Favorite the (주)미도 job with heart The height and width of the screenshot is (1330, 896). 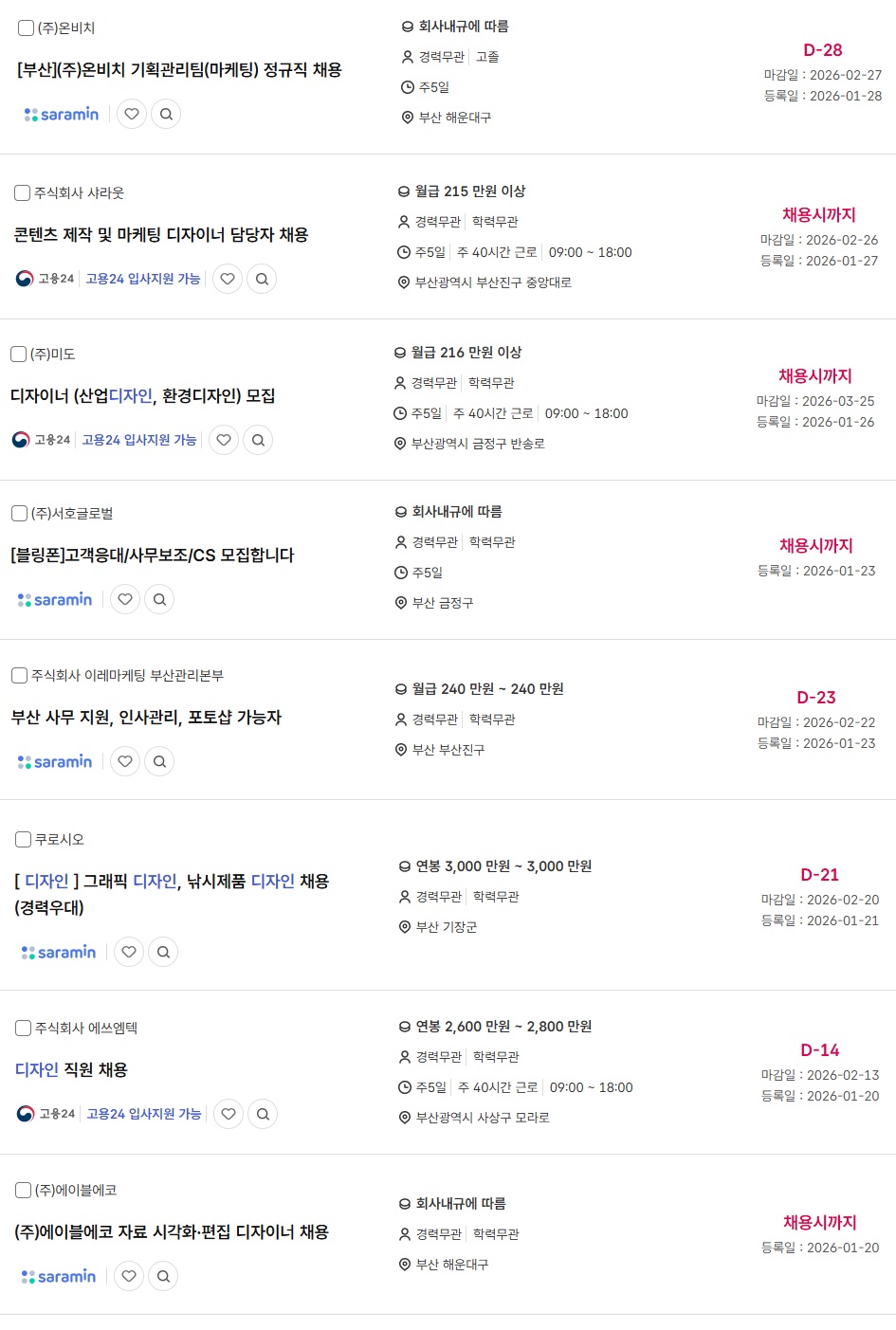click(224, 440)
